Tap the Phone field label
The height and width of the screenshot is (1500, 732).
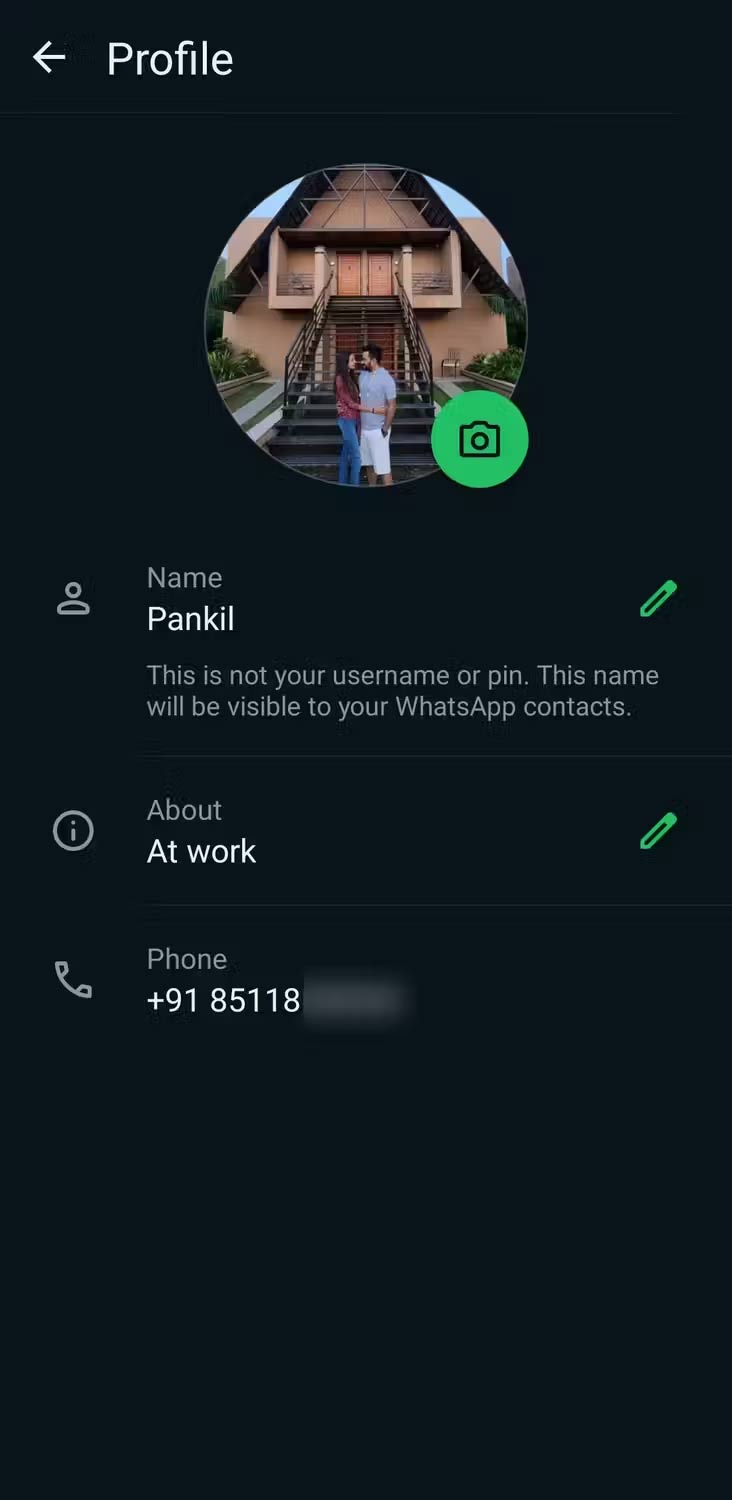coord(187,958)
